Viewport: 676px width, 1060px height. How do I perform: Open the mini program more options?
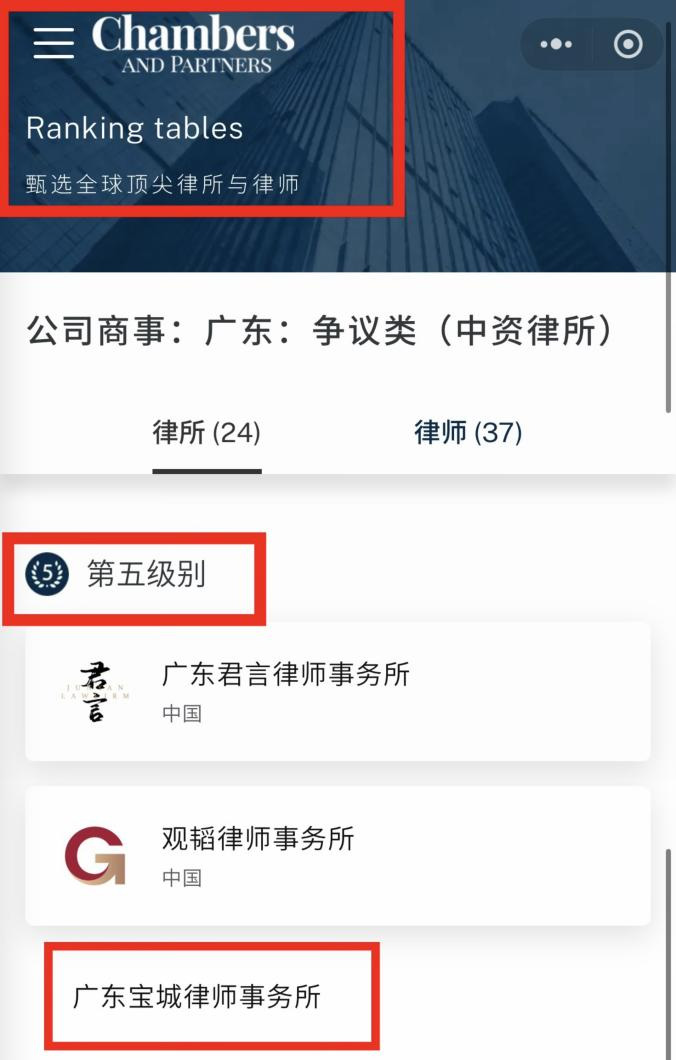tap(556, 44)
